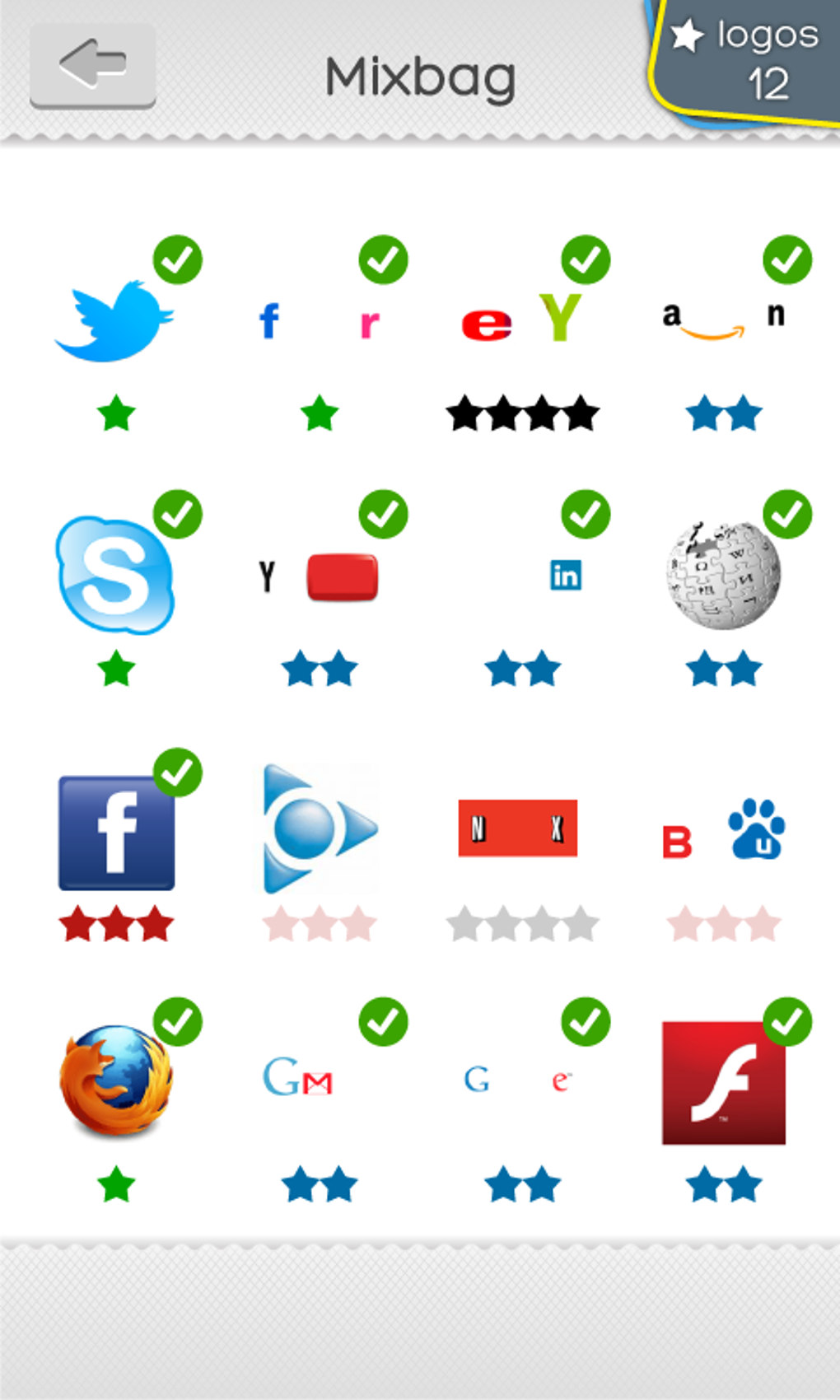Choose the YouTube red button logo
Viewport: 840px width, 1400px height.
coord(320,576)
